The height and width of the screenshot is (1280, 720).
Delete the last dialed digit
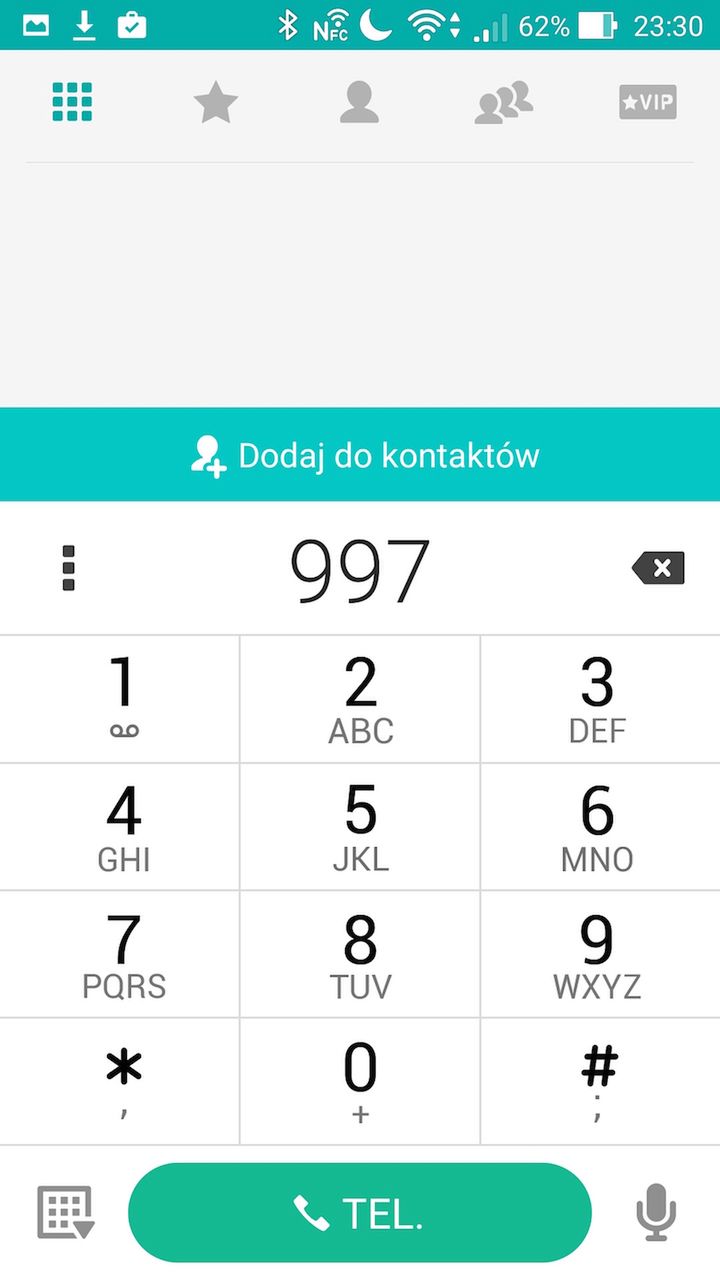tap(658, 568)
